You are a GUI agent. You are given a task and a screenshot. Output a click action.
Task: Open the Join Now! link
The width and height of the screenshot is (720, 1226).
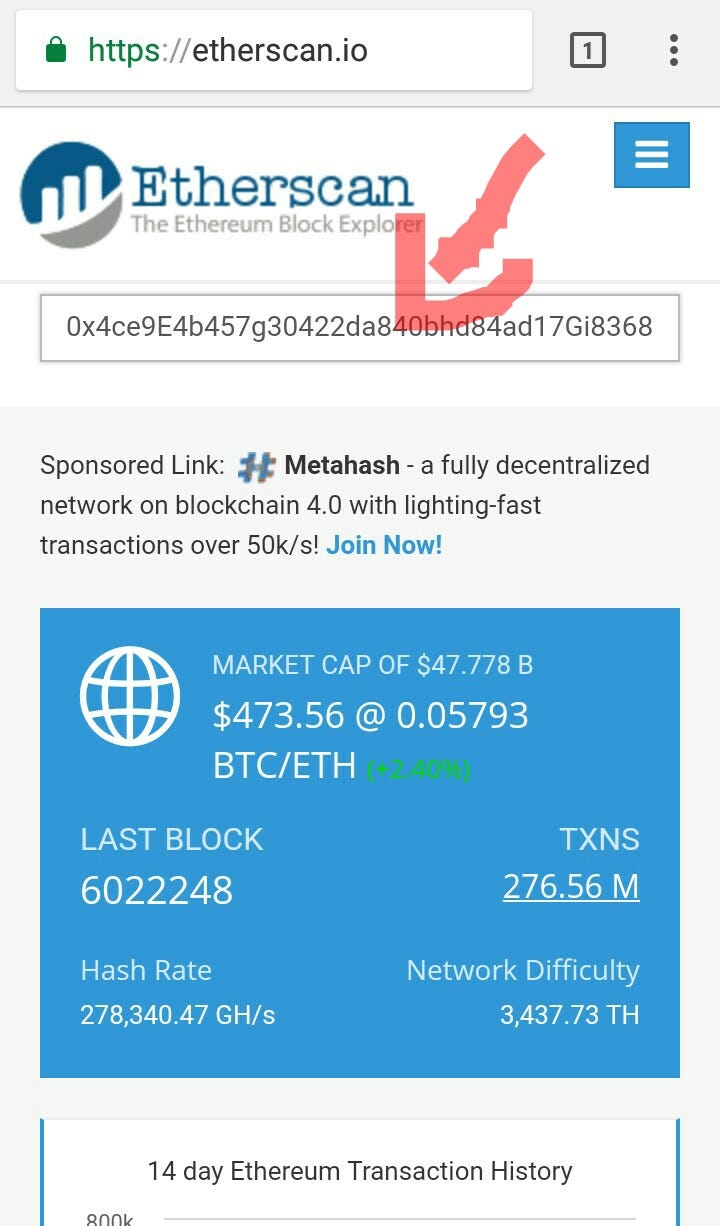pyautogui.click(x=383, y=545)
